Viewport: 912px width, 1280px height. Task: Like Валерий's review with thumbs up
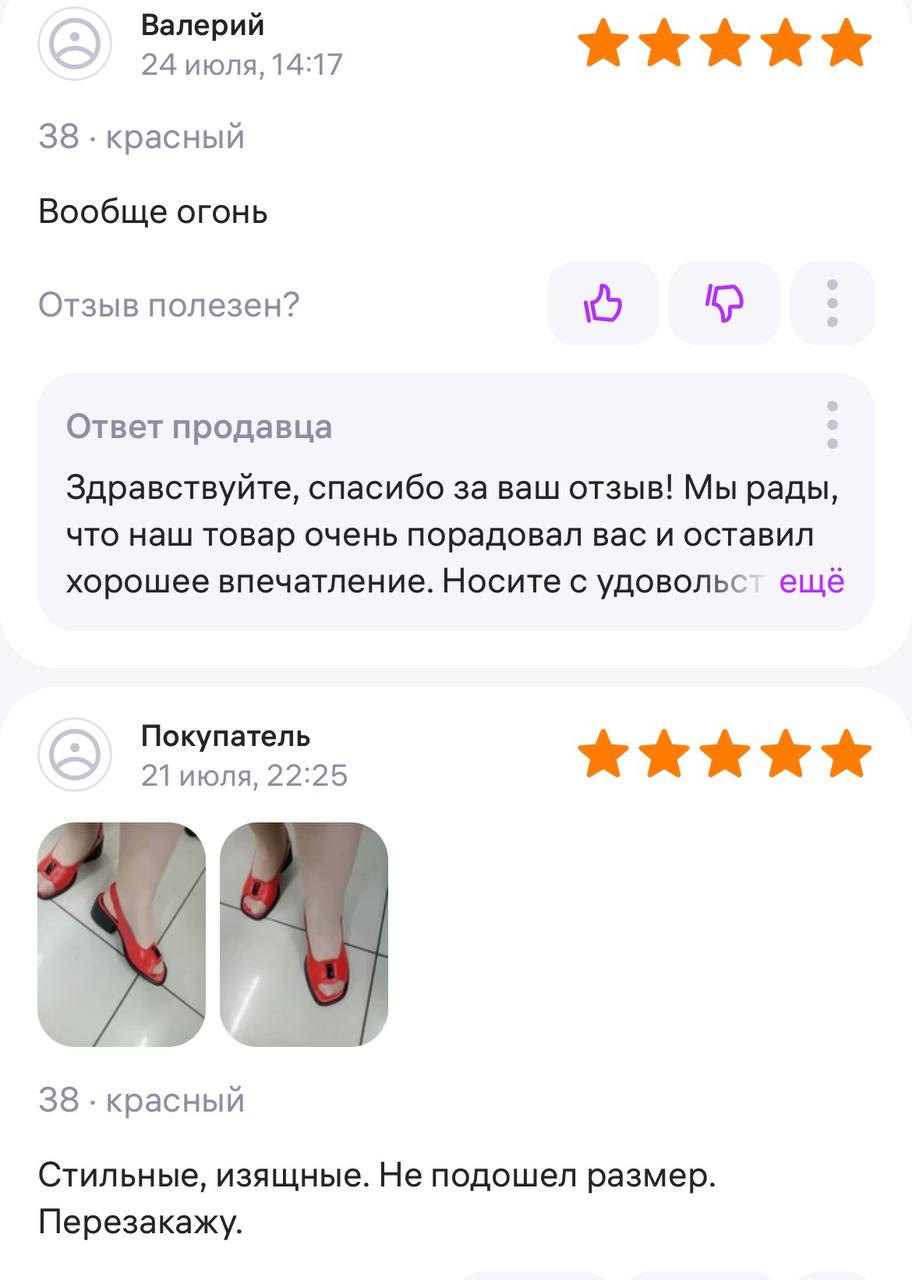point(603,303)
